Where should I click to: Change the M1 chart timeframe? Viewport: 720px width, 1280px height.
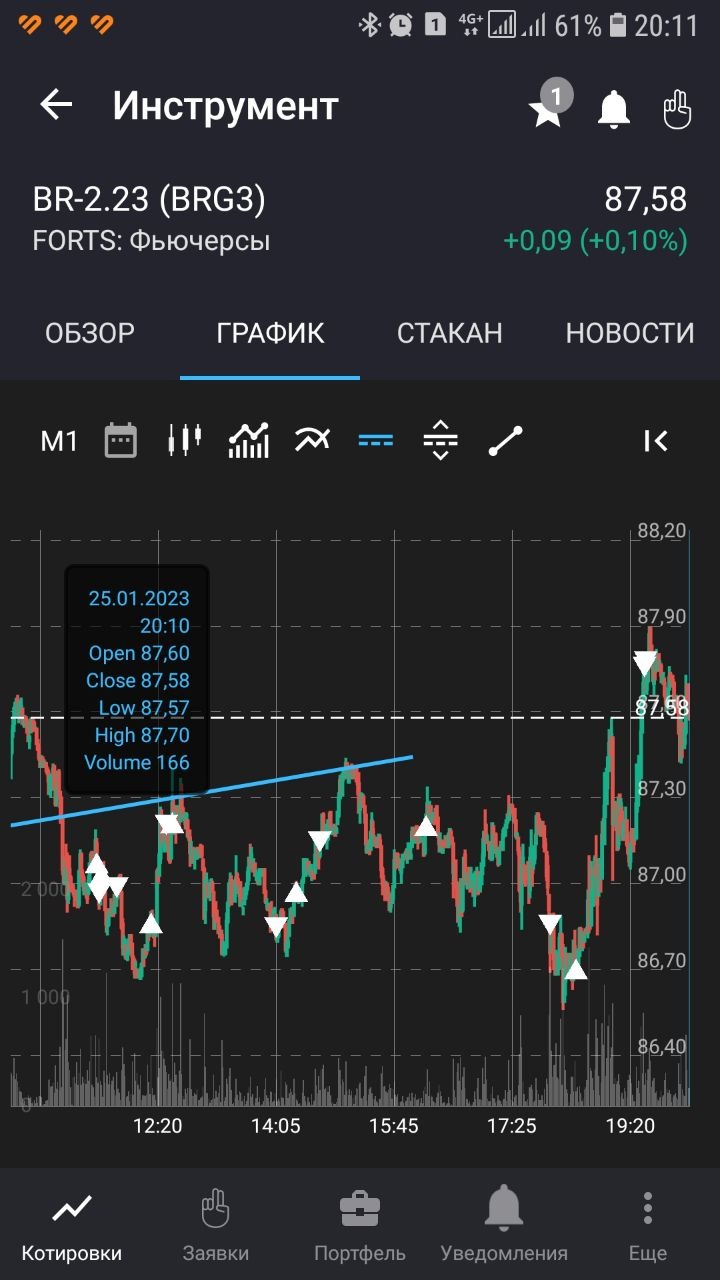pyautogui.click(x=59, y=440)
